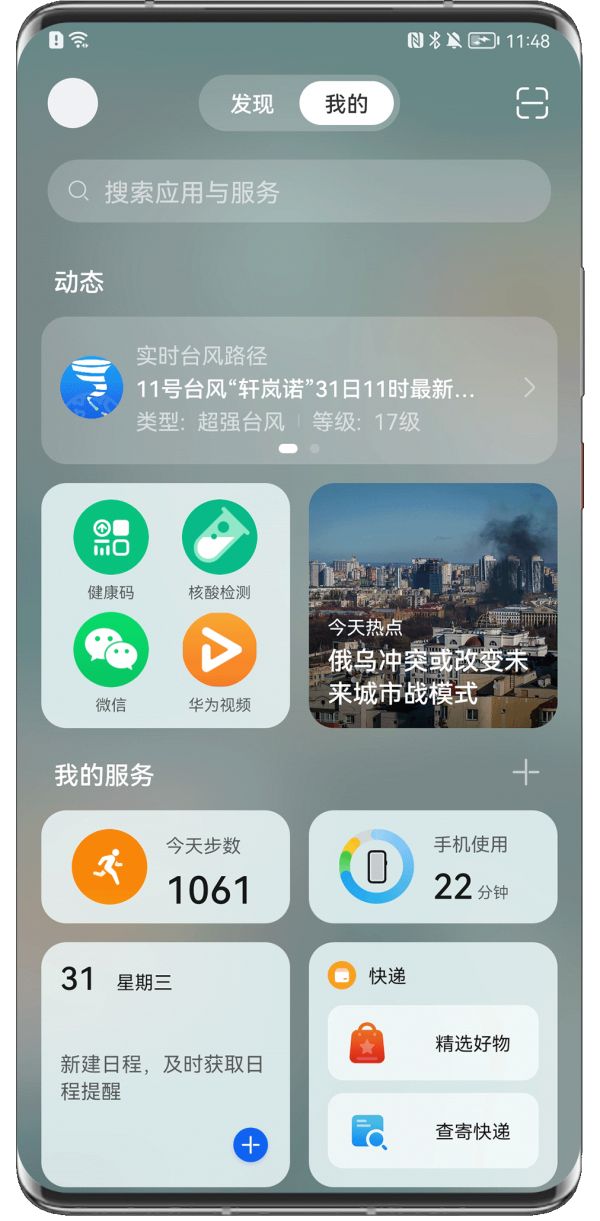Switch to the 发现 tab
This screenshot has height=1221, width=600.
coord(252,104)
